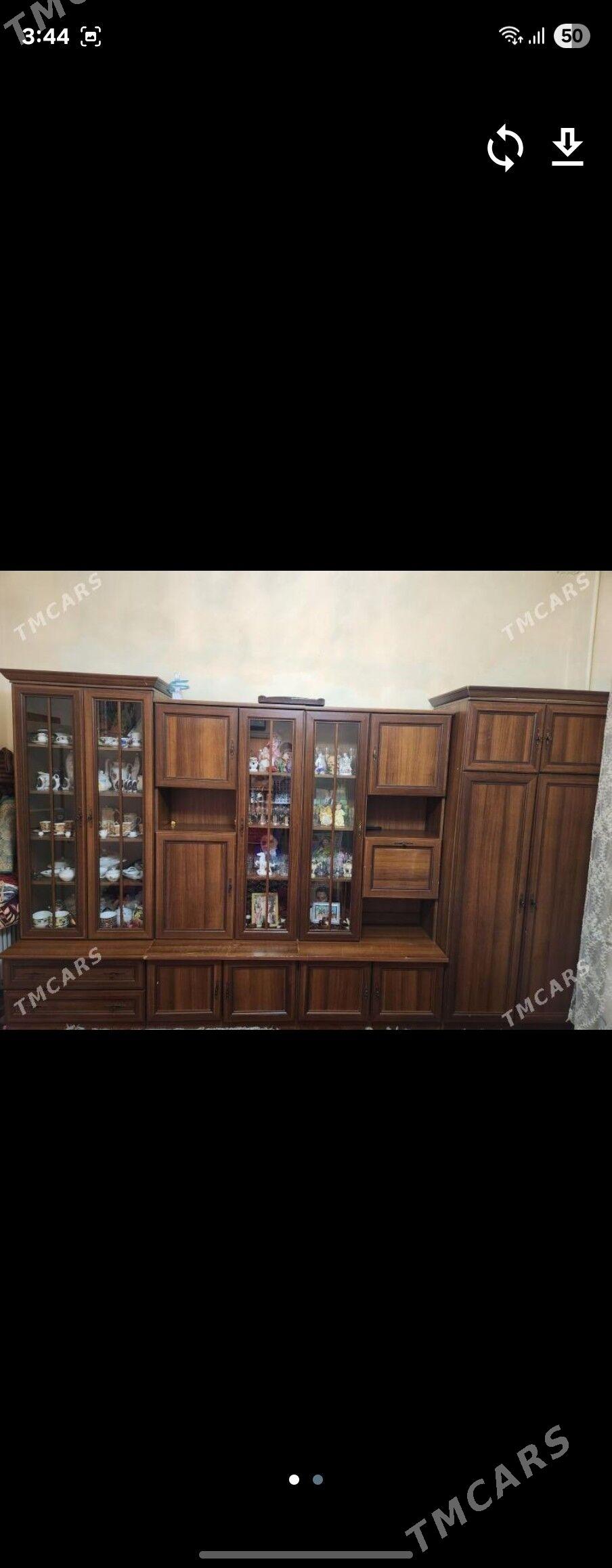This screenshot has height=1568, width=612.
Task: Jump to the second photo's page dot
Action: coord(318,1479)
